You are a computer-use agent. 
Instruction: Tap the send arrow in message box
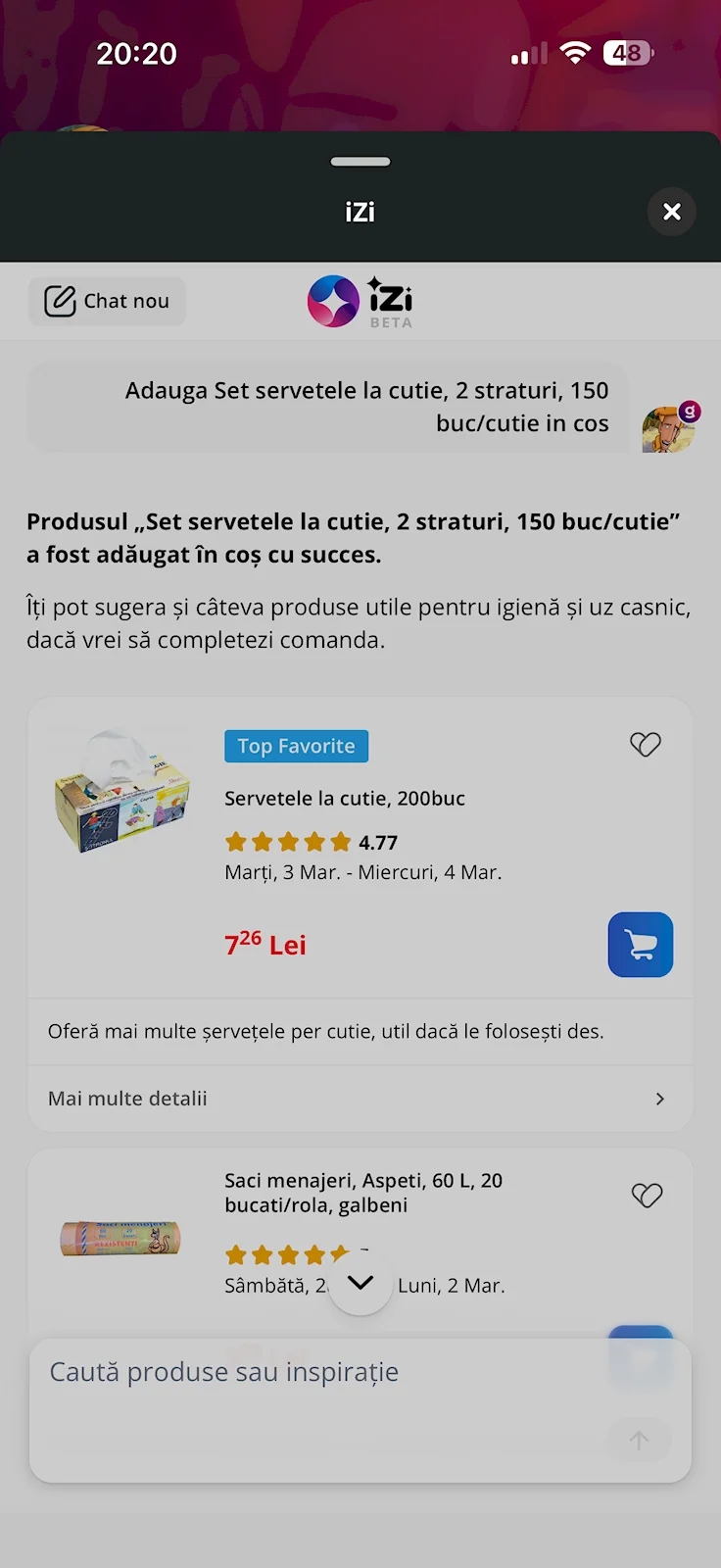click(x=639, y=1440)
